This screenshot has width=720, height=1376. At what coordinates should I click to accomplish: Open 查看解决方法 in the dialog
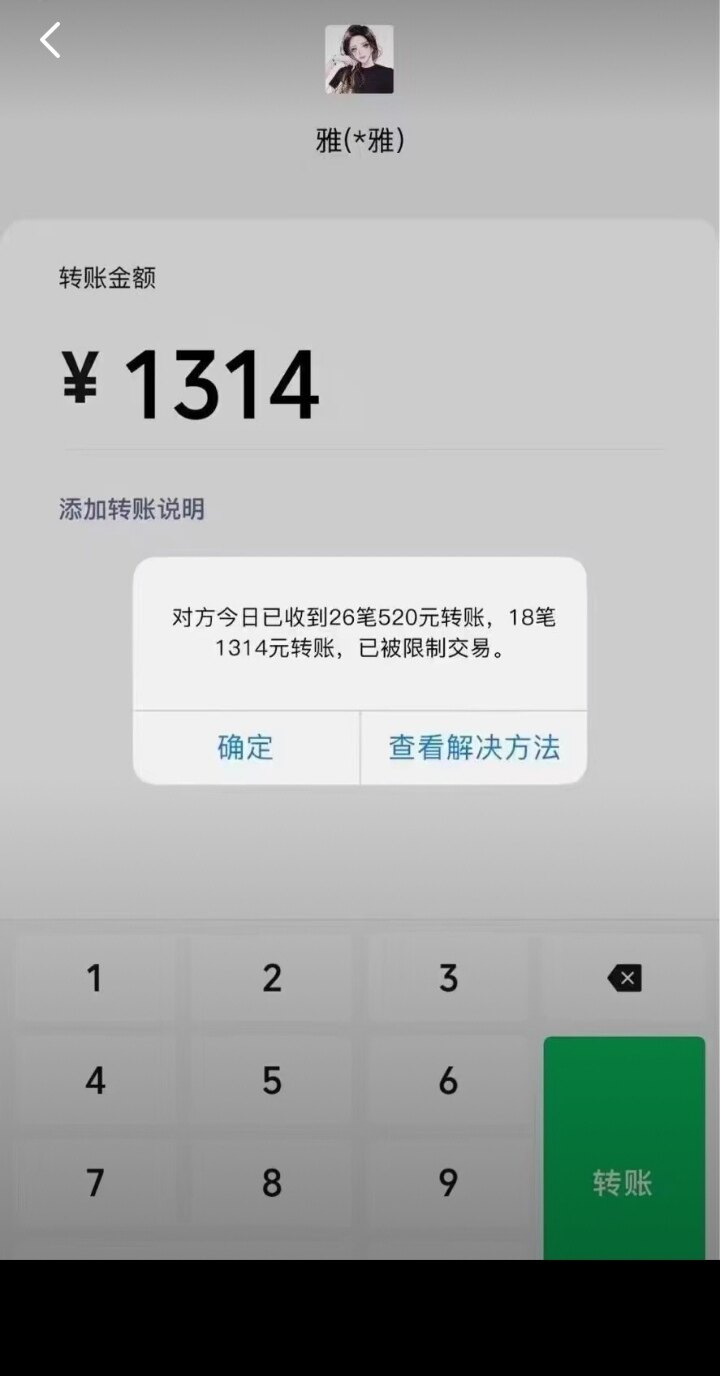click(x=474, y=747)
